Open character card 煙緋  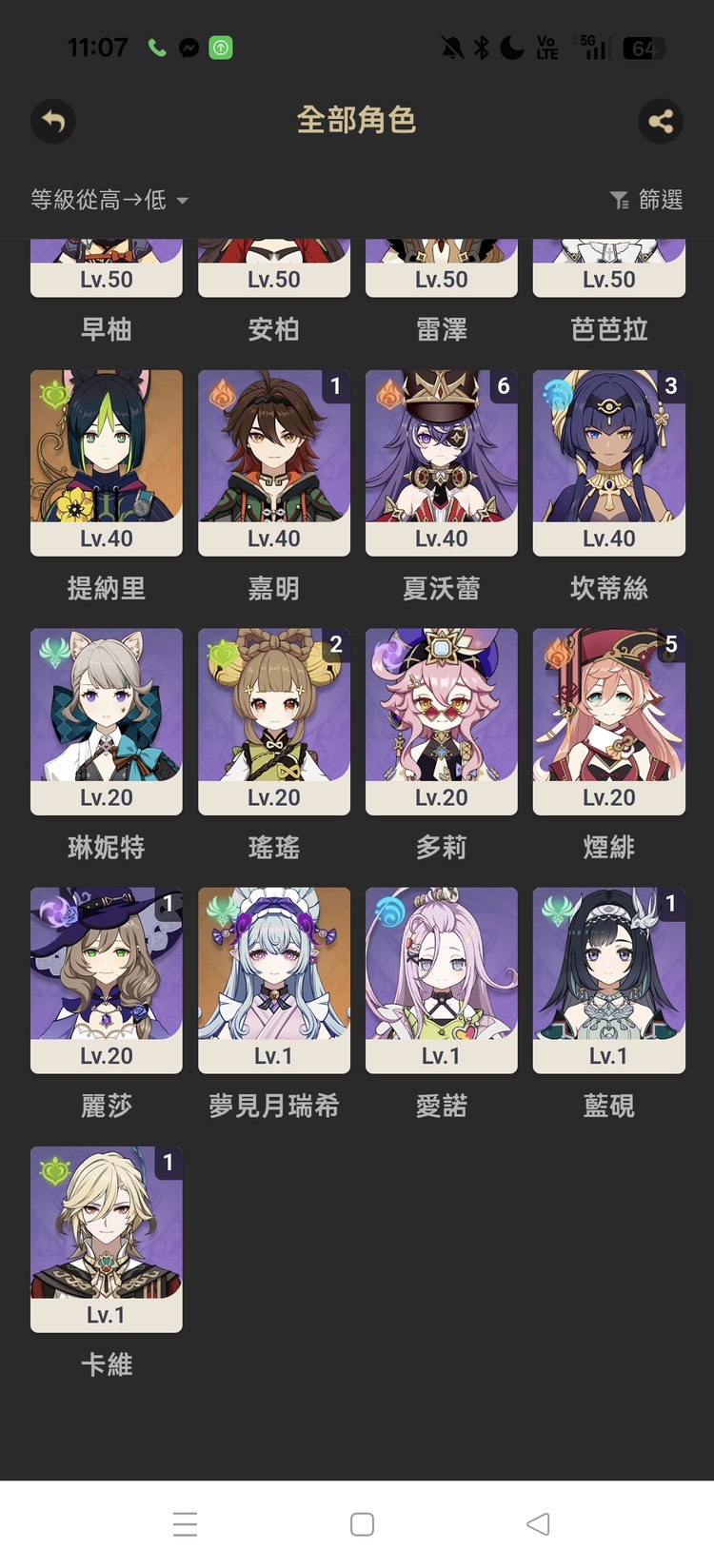point(608,721)
